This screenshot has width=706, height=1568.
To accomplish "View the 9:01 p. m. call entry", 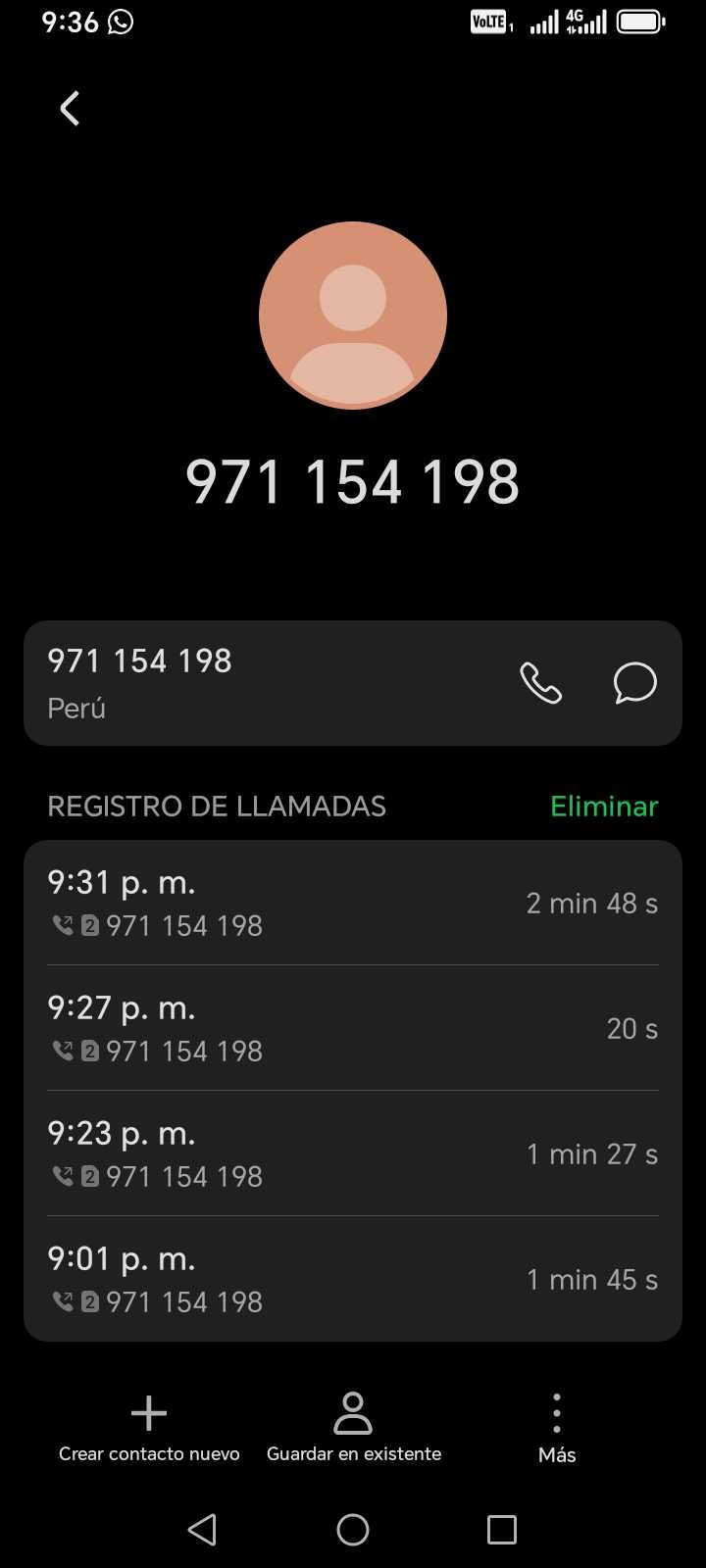I will (x=352, y=1279).
